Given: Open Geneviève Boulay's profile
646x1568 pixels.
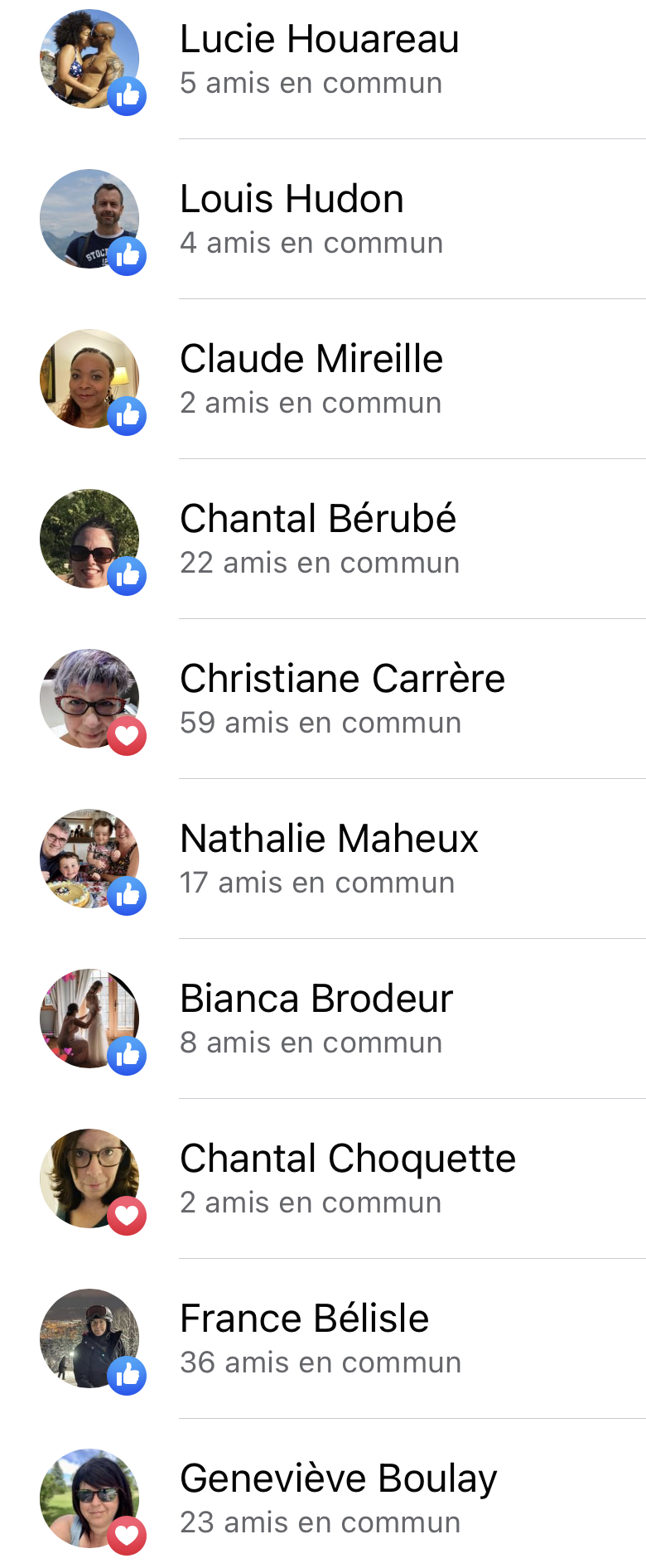Looking at the screenshot, I should tap(338, 1479).
